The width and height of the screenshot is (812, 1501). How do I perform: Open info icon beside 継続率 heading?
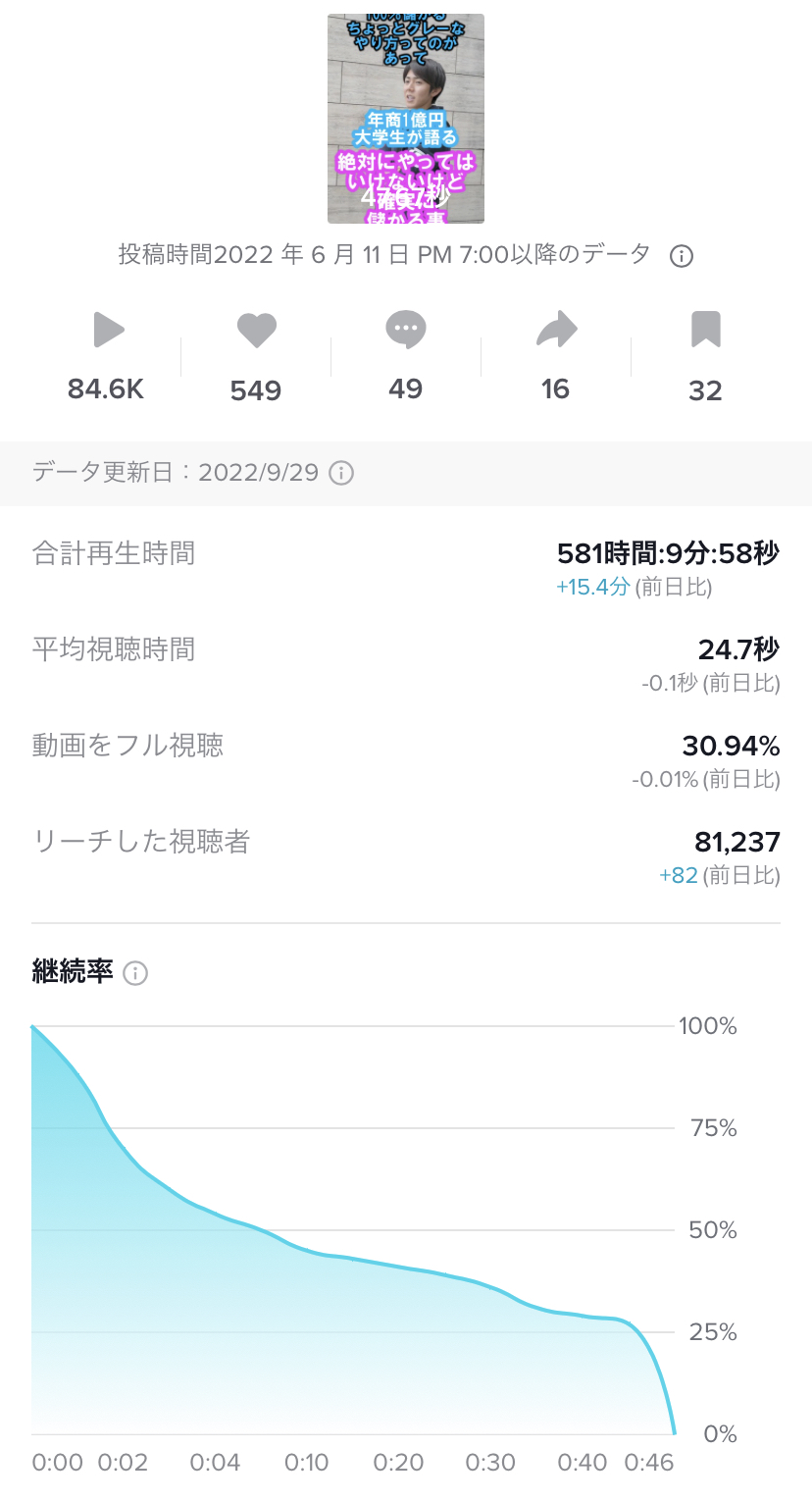(x=135, y=973)
